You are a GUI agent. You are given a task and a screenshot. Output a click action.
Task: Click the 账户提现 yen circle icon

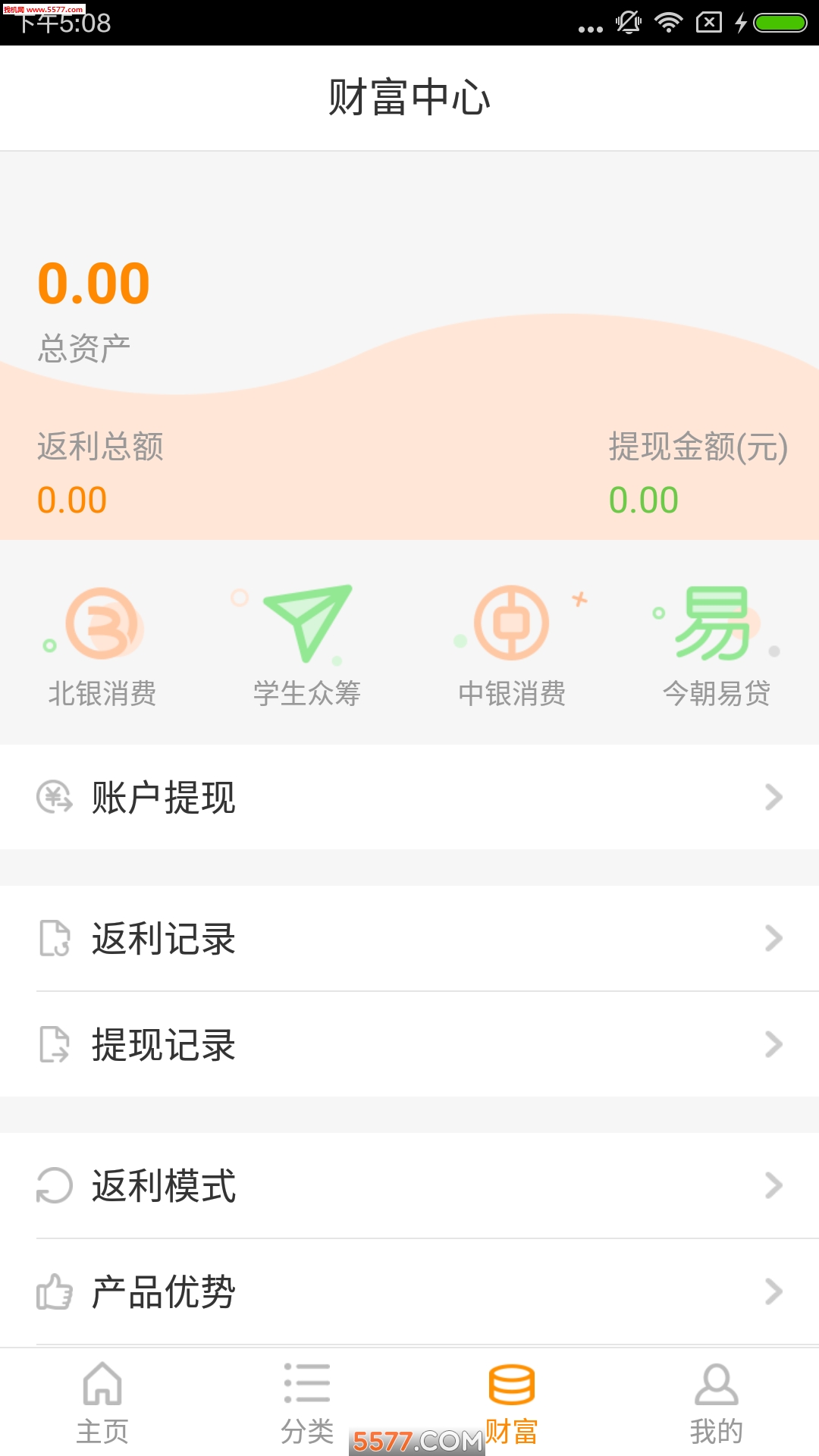pos(53,796)
